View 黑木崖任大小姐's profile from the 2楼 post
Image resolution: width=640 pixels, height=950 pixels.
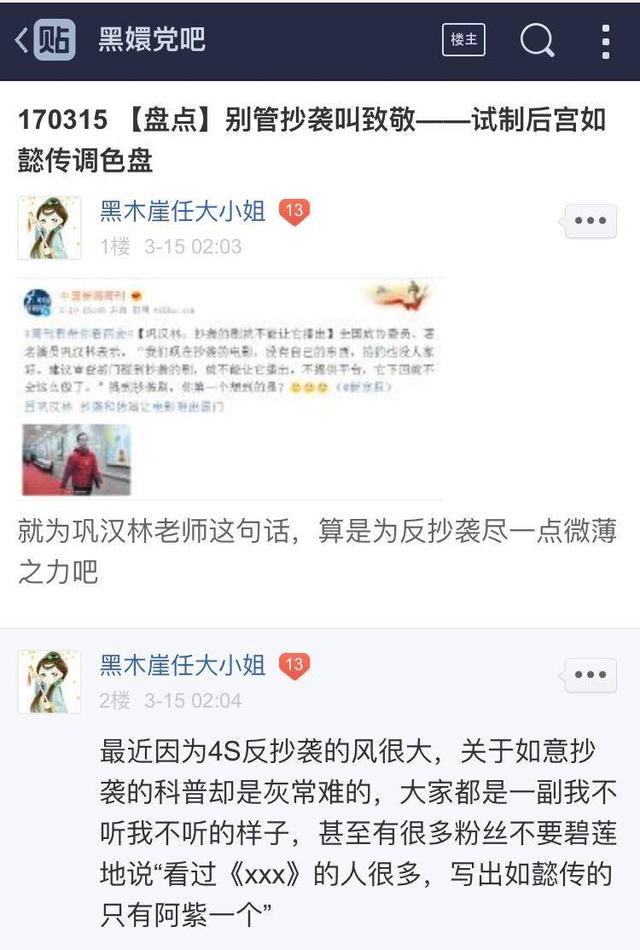(x=182, y=665)
